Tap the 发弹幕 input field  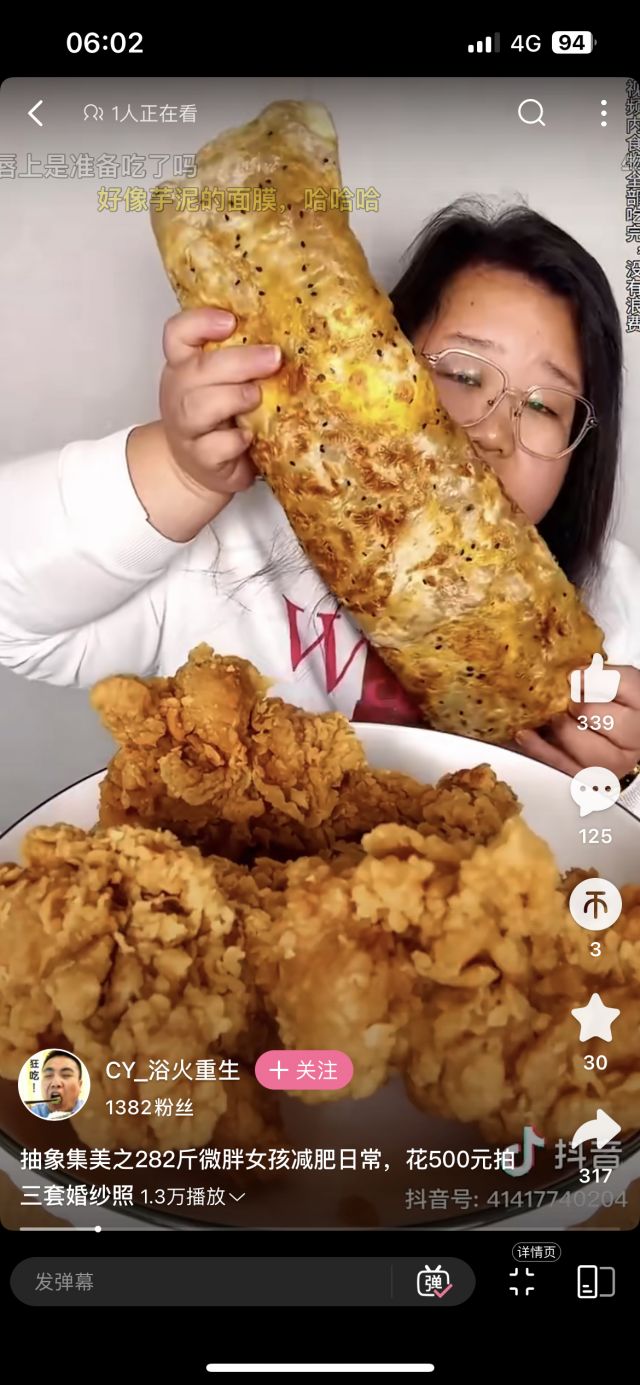[200, 1281]
